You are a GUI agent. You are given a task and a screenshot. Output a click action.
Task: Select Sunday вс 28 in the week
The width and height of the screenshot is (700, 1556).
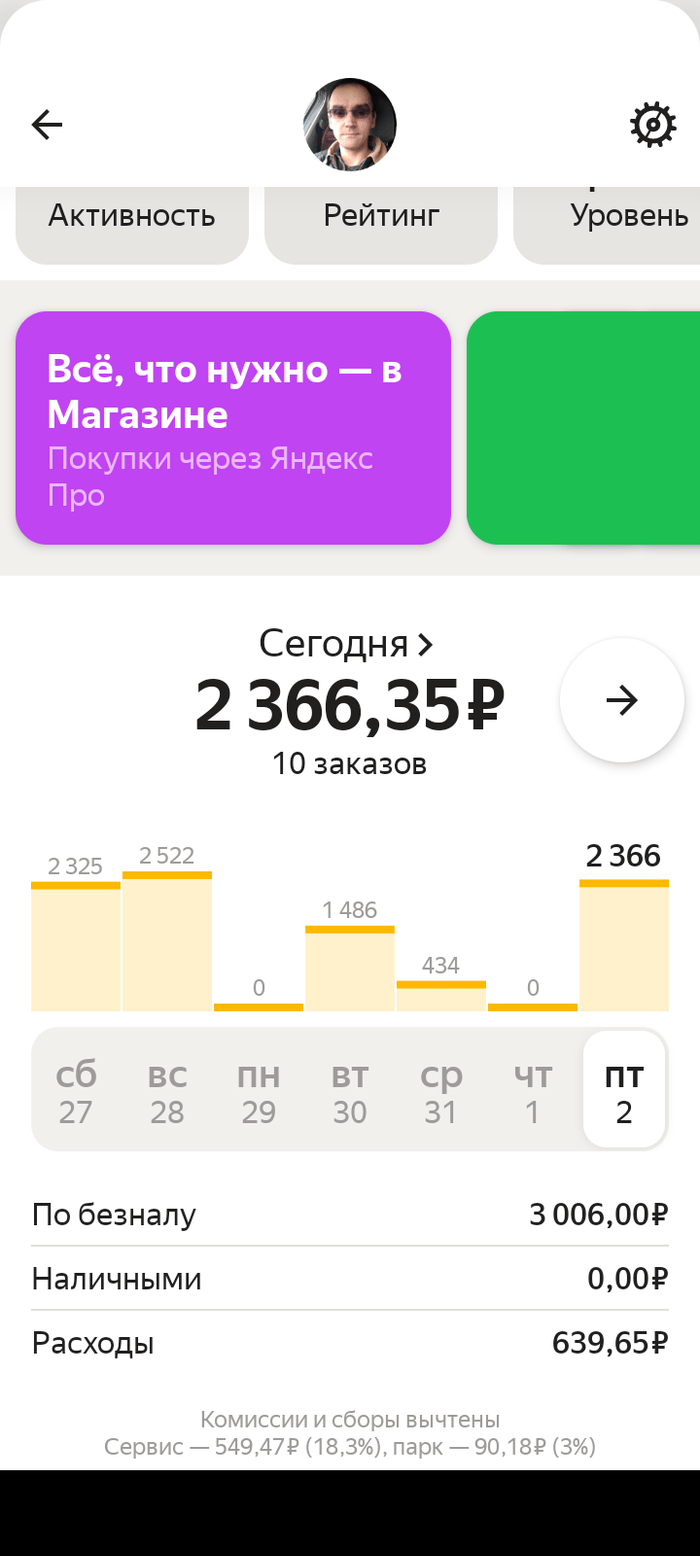(167, 1092)
